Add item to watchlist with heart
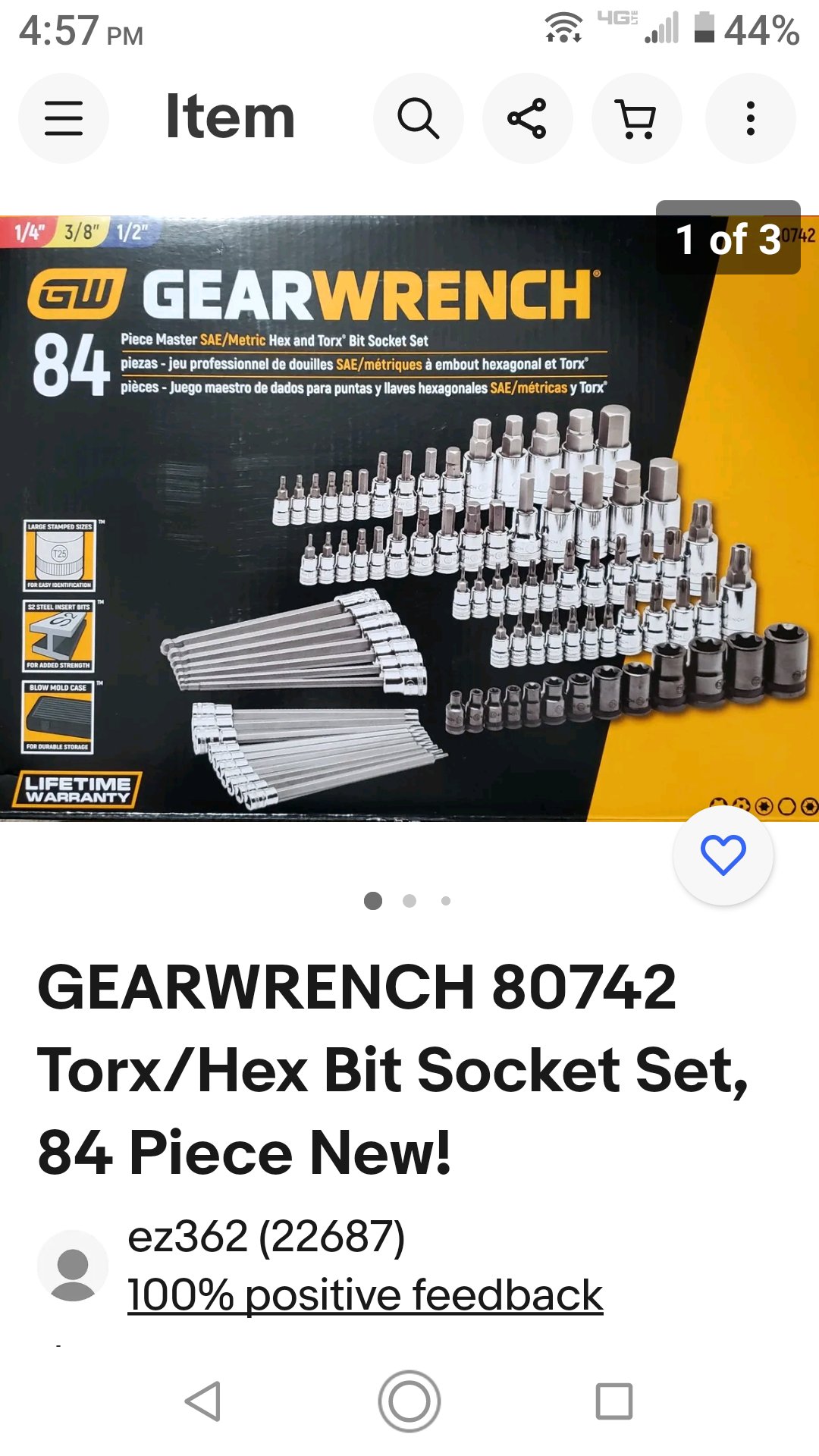 [x=723, y=855]
